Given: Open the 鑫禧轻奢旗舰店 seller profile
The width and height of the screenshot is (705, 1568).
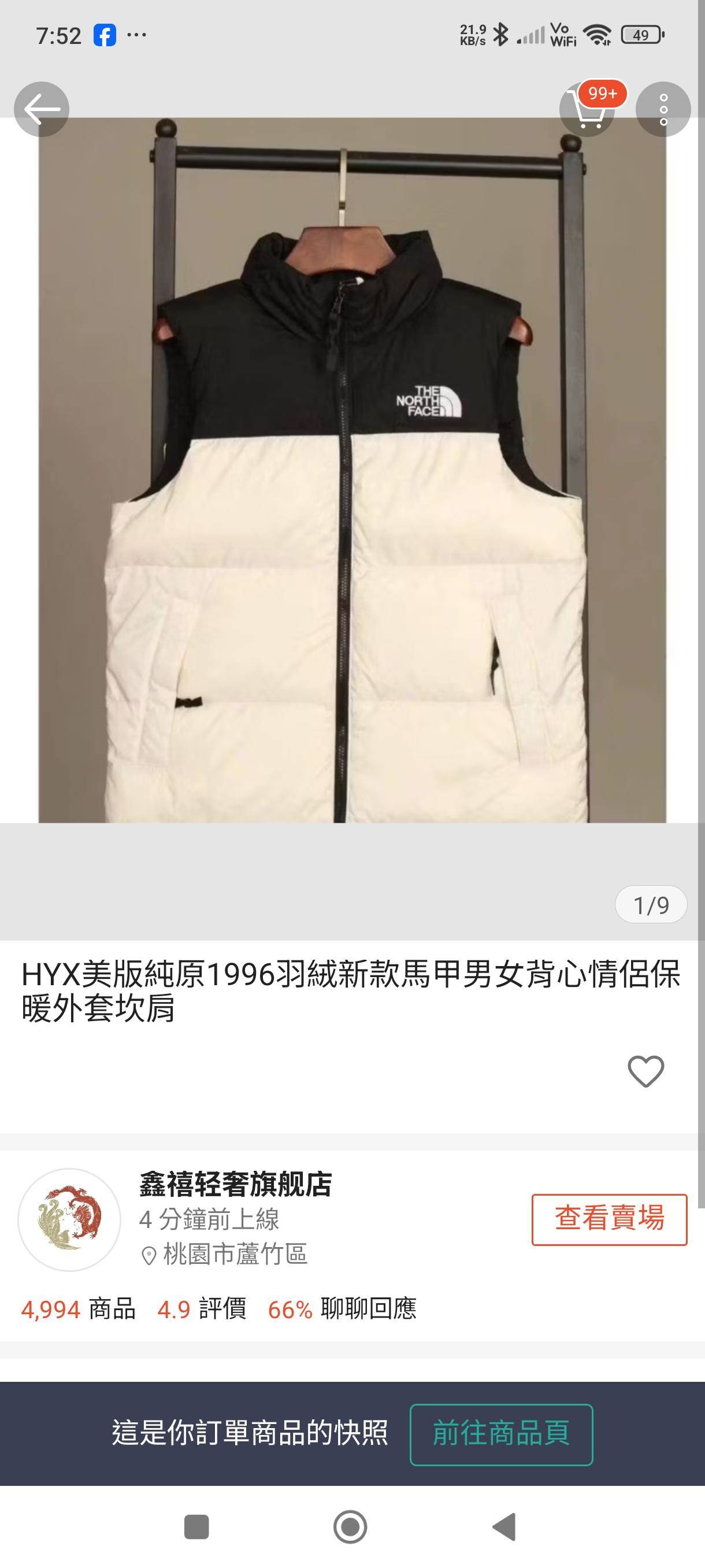Looking at the screenshot, I should tap(235, 1185).
